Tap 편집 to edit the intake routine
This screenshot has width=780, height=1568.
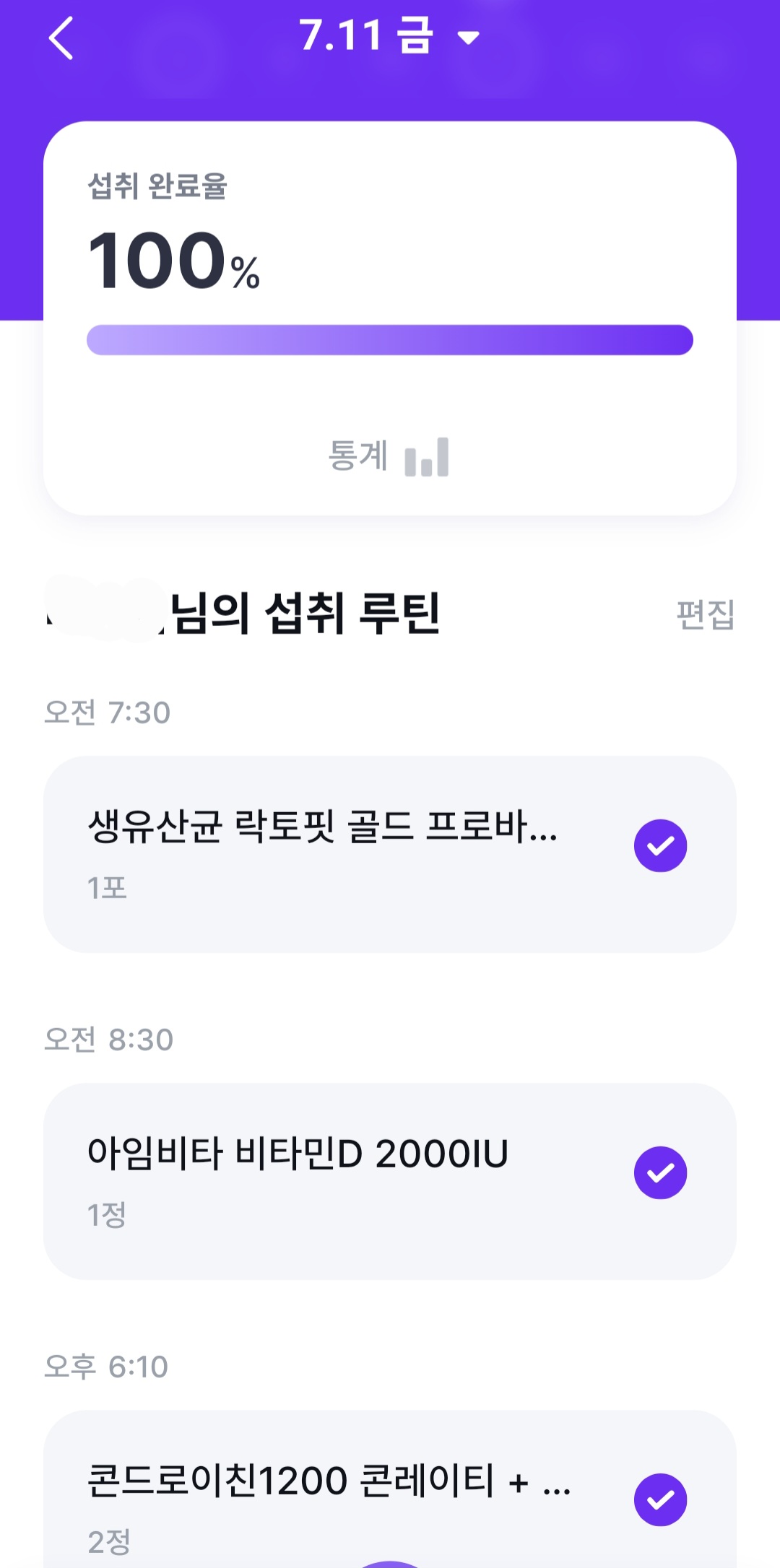706,614
